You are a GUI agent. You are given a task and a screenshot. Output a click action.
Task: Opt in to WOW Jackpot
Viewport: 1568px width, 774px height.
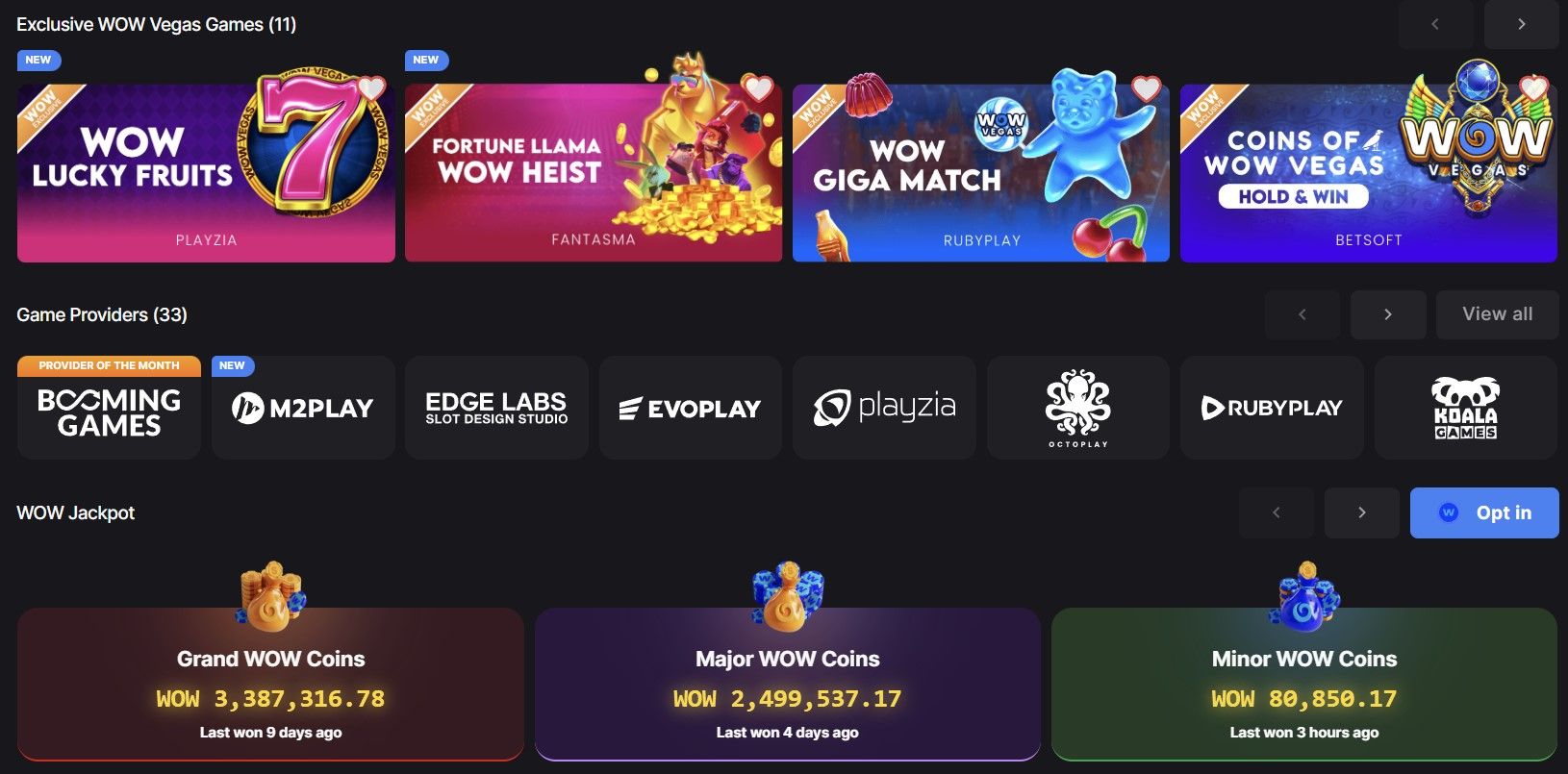coord(1483,512)
